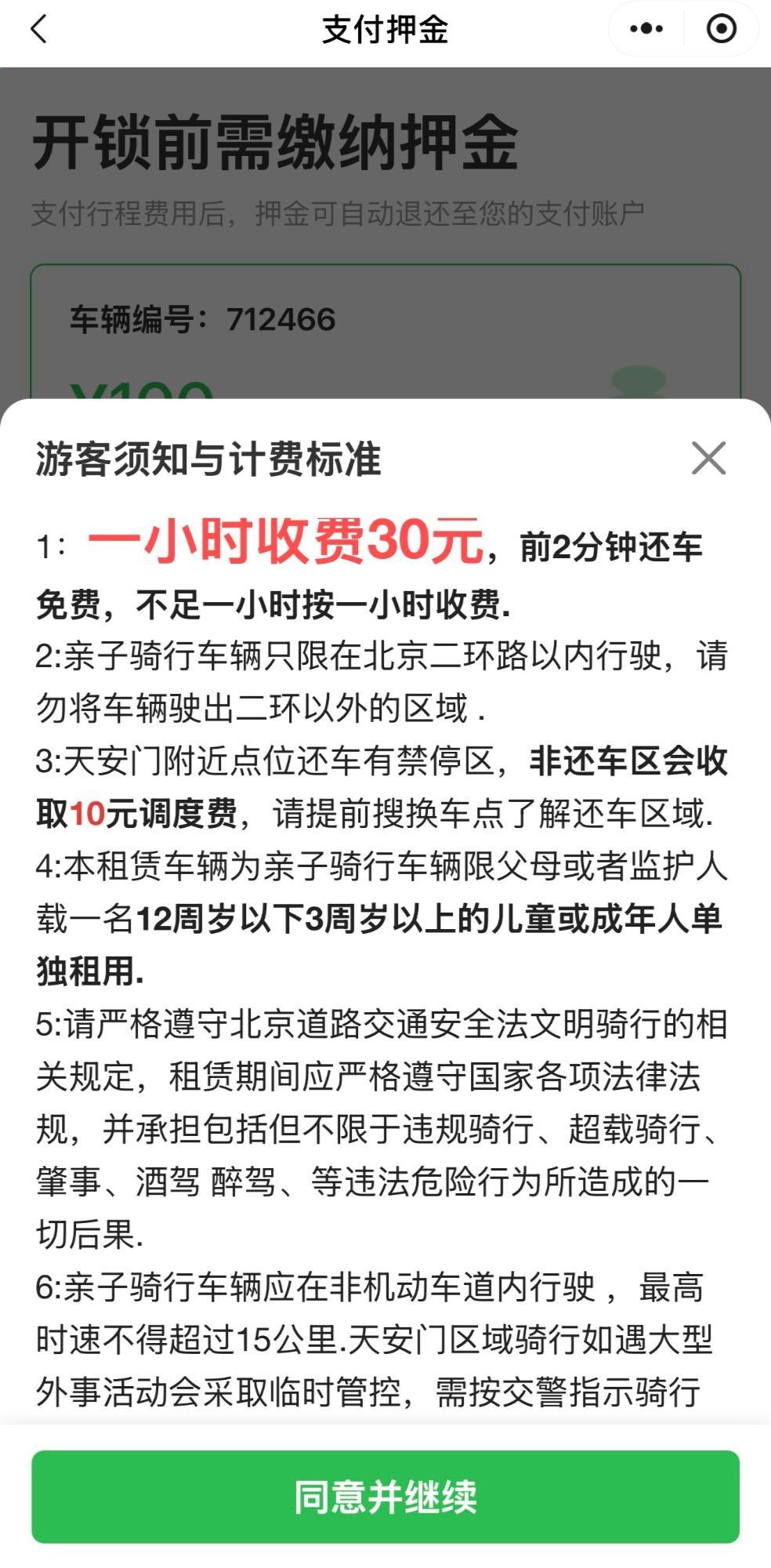Open the WeChat mini-program more options menu
The image size is (771, 1568).
(x=644, y=29)
